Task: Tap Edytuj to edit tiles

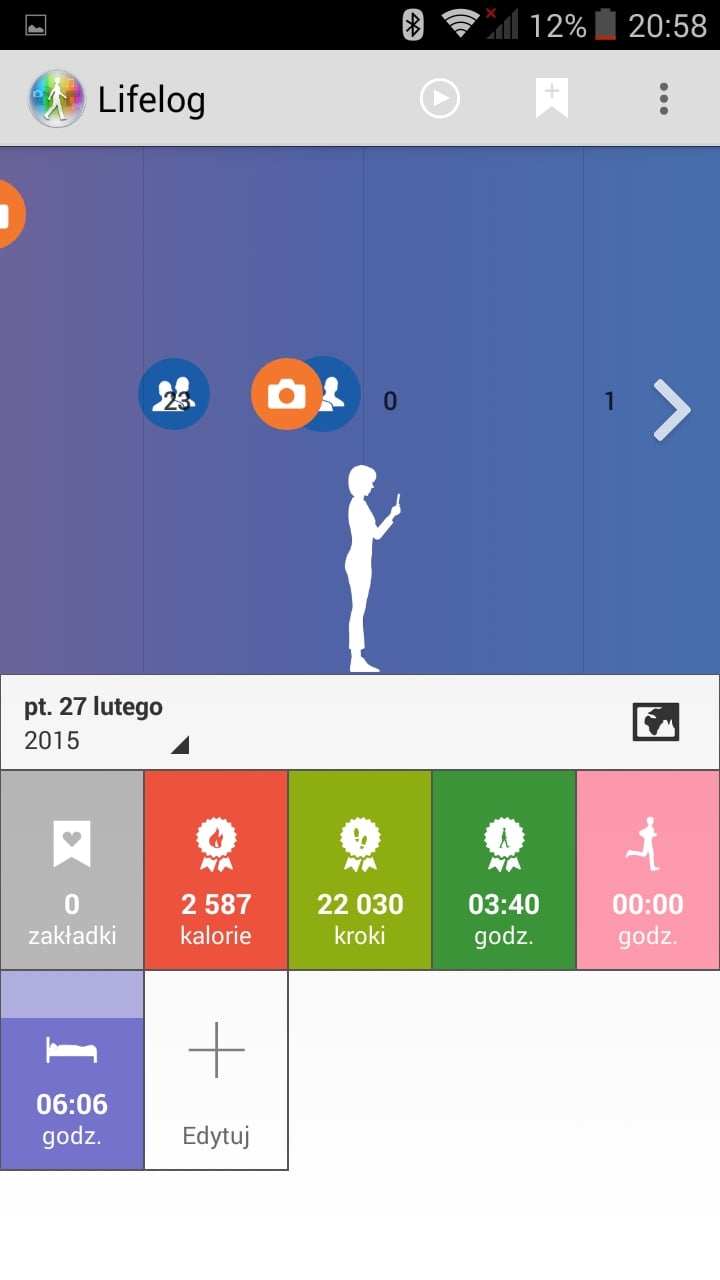Action: (x=216, y=1070)
